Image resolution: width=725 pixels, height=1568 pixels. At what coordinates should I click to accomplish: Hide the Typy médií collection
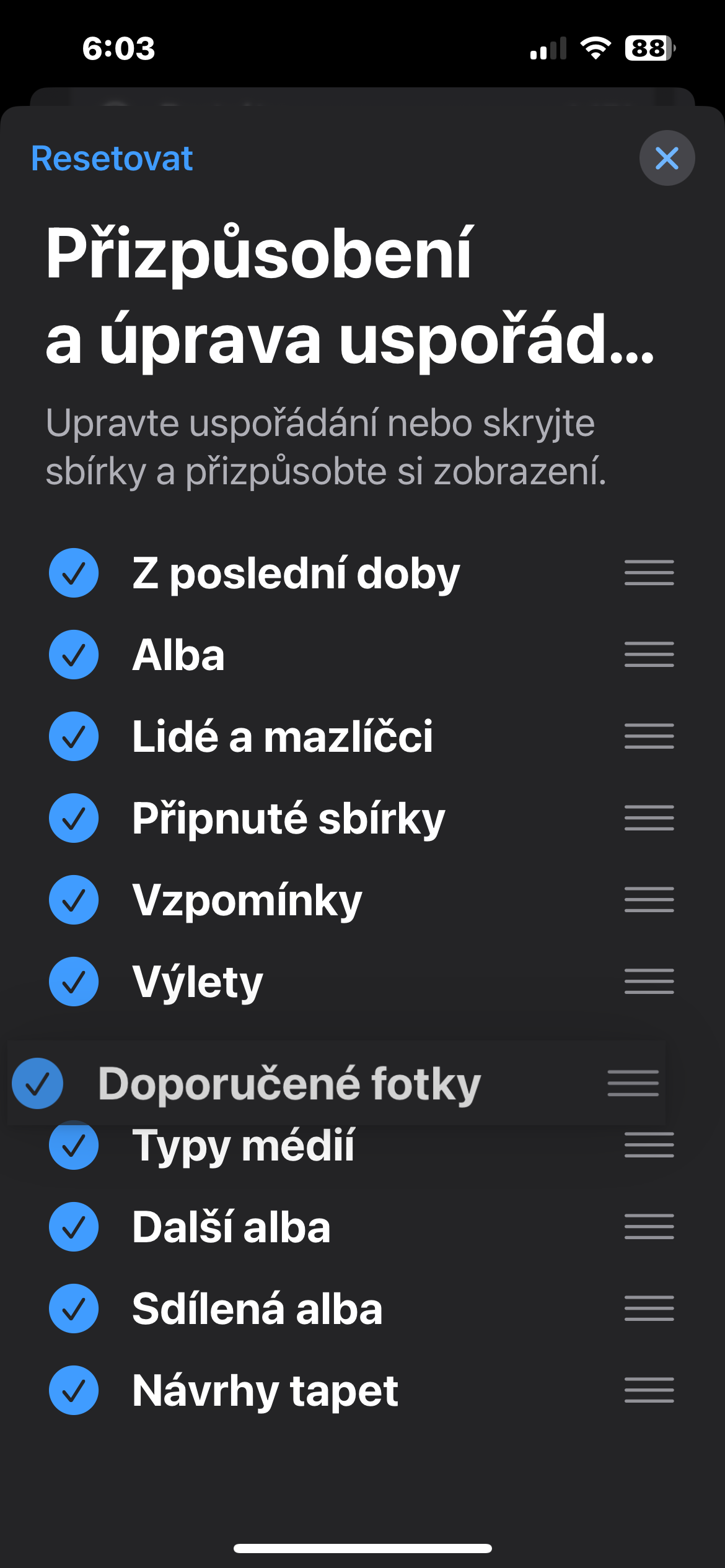(74, 1145)
